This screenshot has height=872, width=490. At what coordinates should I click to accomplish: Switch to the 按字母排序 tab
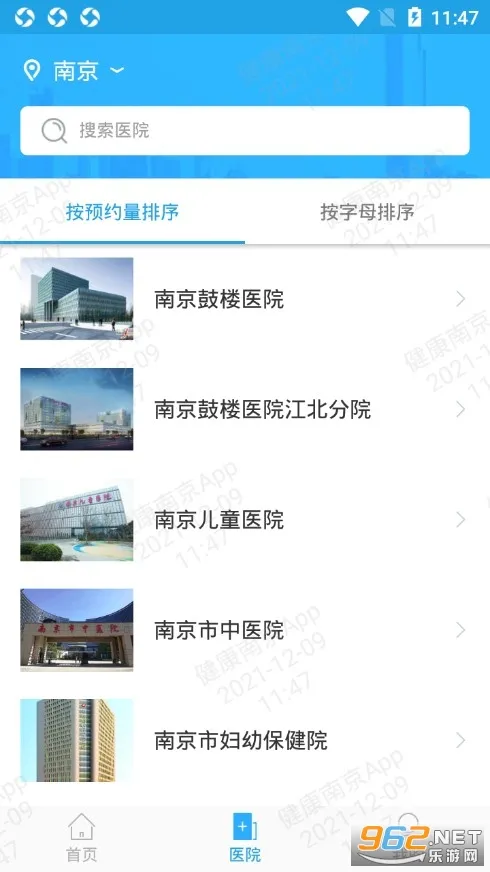click(x=367, y=212)
